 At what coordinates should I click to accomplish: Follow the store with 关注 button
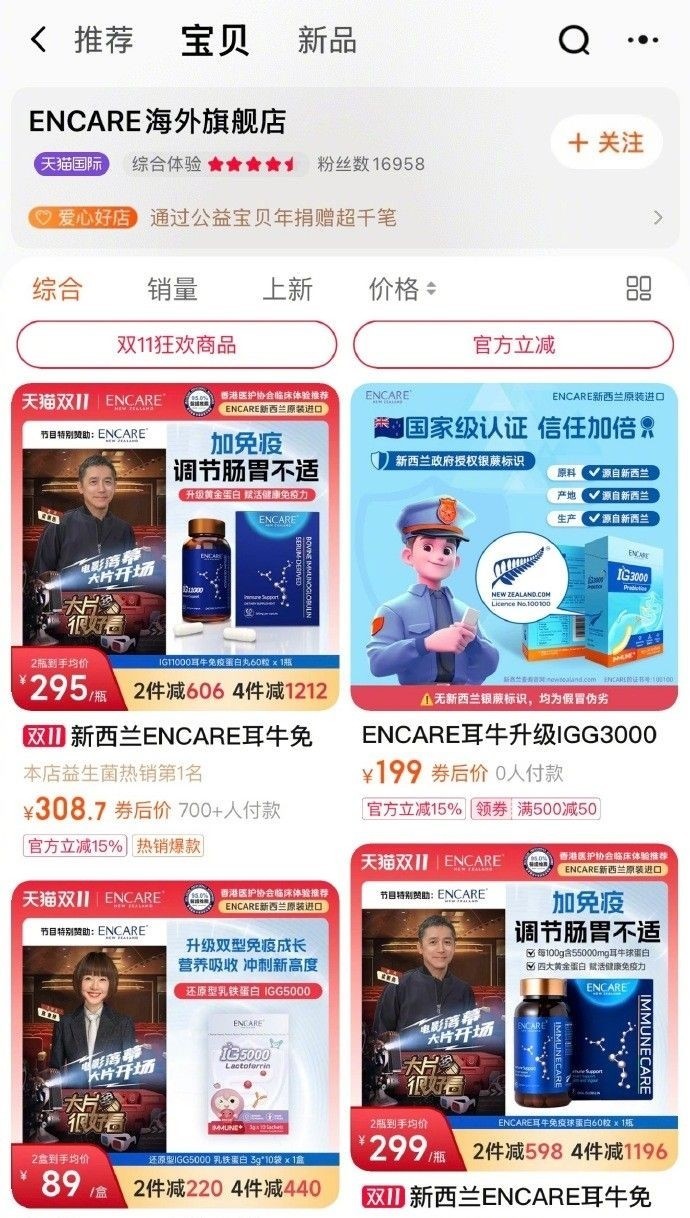pos(606,143)
